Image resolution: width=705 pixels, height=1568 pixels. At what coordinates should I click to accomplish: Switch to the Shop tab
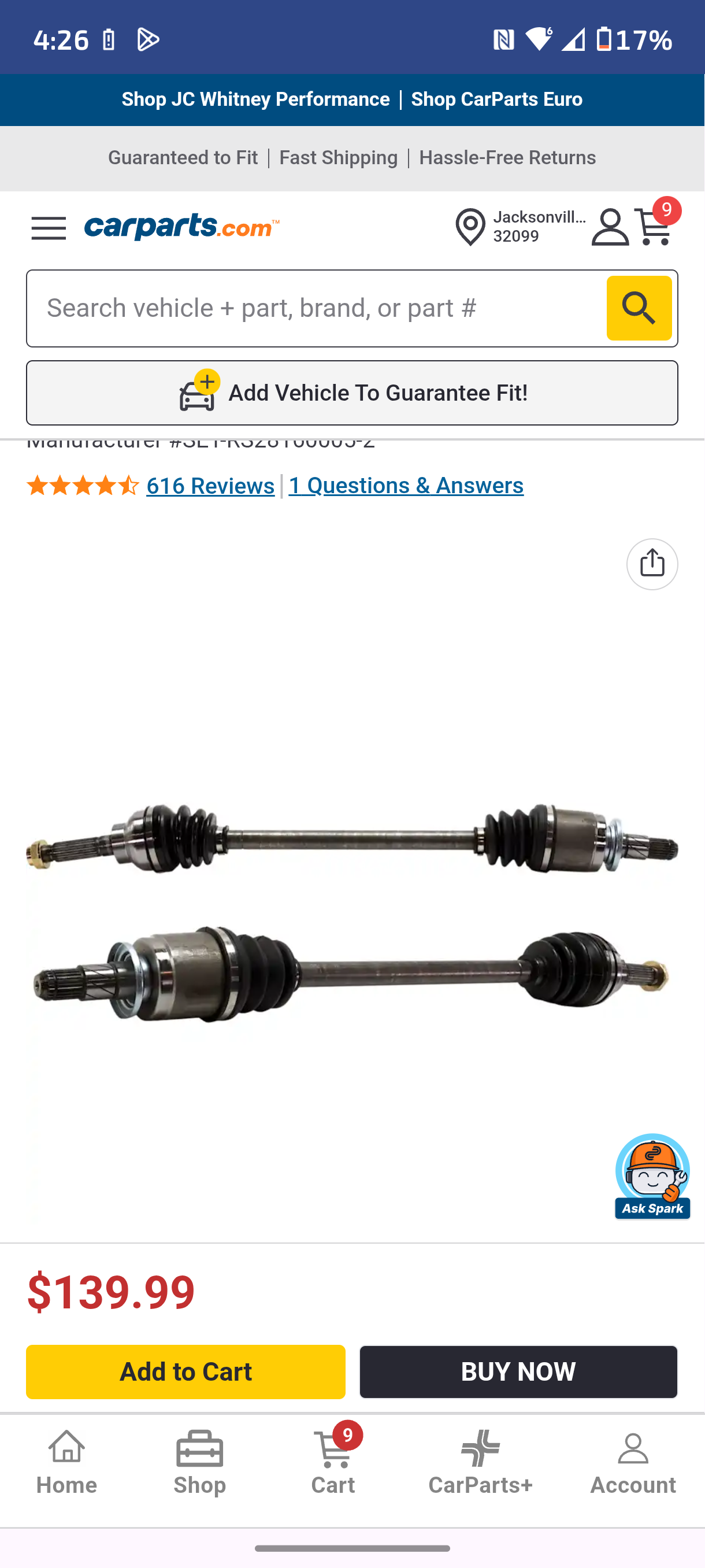[x=199, y=1463]
